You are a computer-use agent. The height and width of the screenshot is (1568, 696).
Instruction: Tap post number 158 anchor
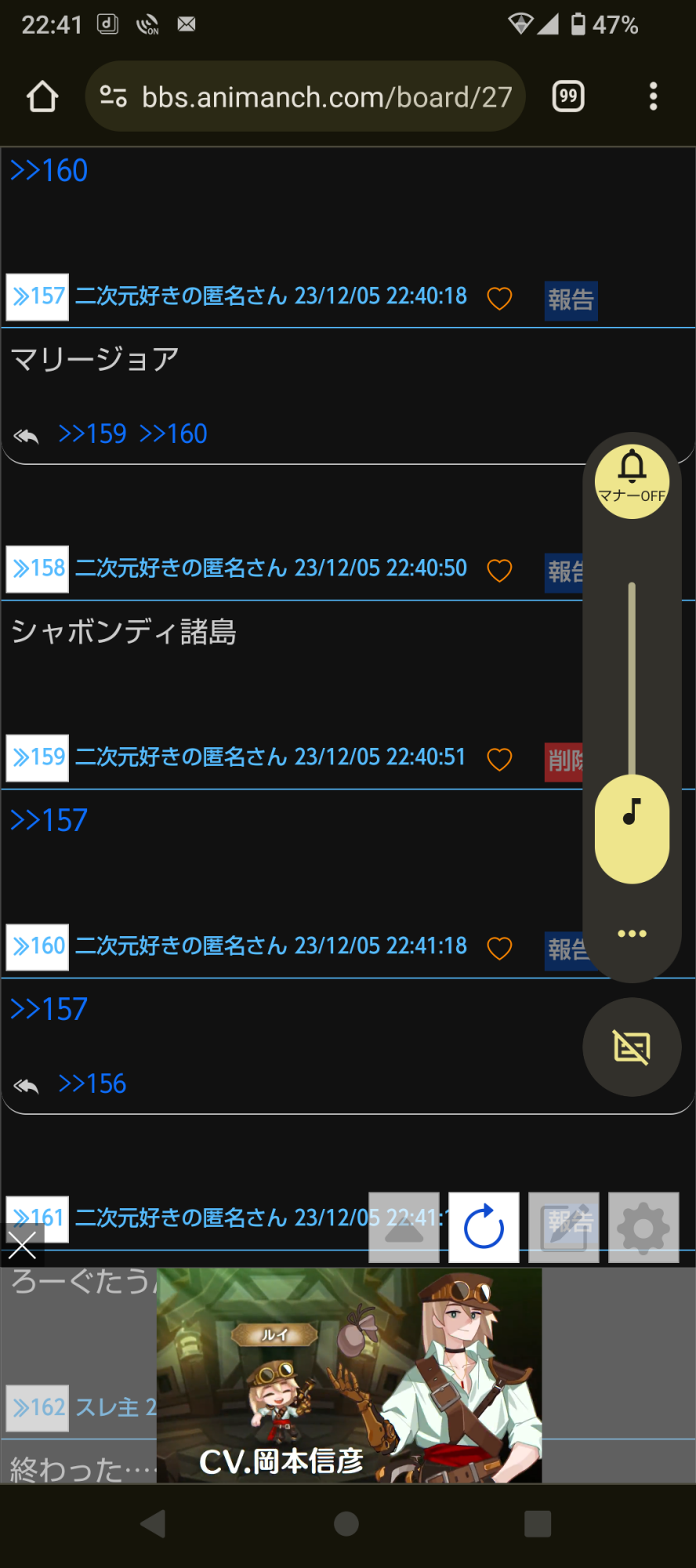coord(38,568)
